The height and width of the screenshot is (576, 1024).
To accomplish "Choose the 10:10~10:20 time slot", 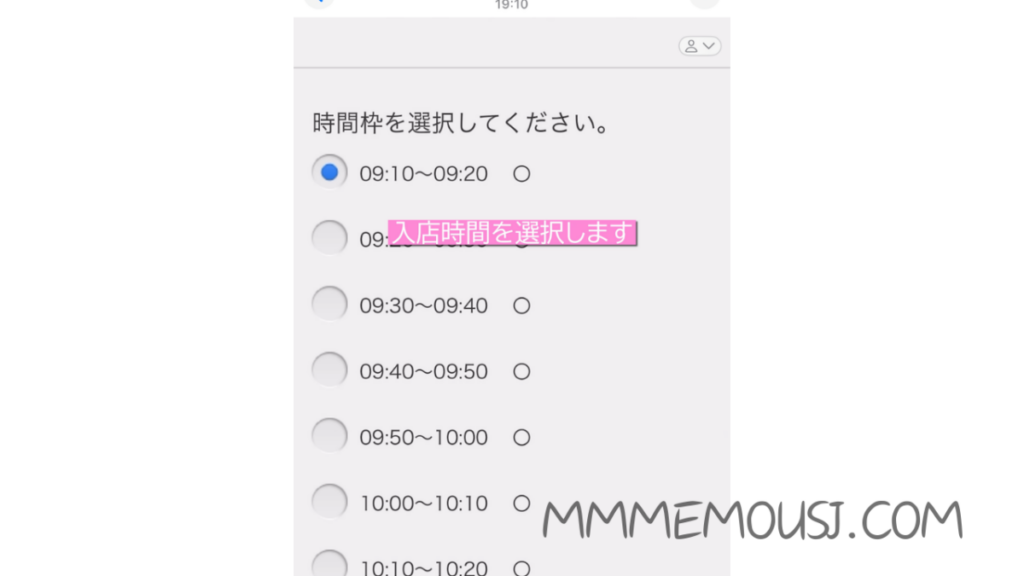I will (x=329, y=565).
